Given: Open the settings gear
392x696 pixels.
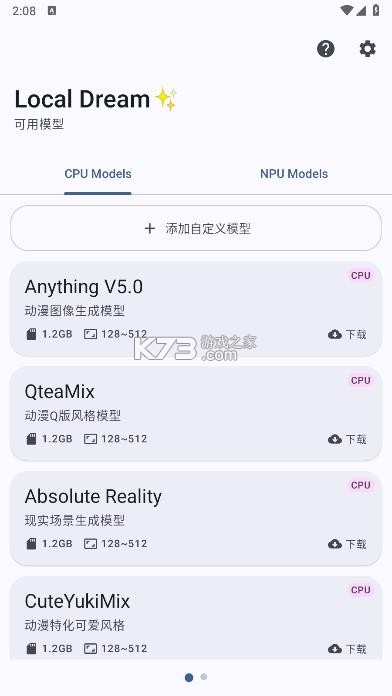Looking at the screenshot, I should click(x=368, y=48).
